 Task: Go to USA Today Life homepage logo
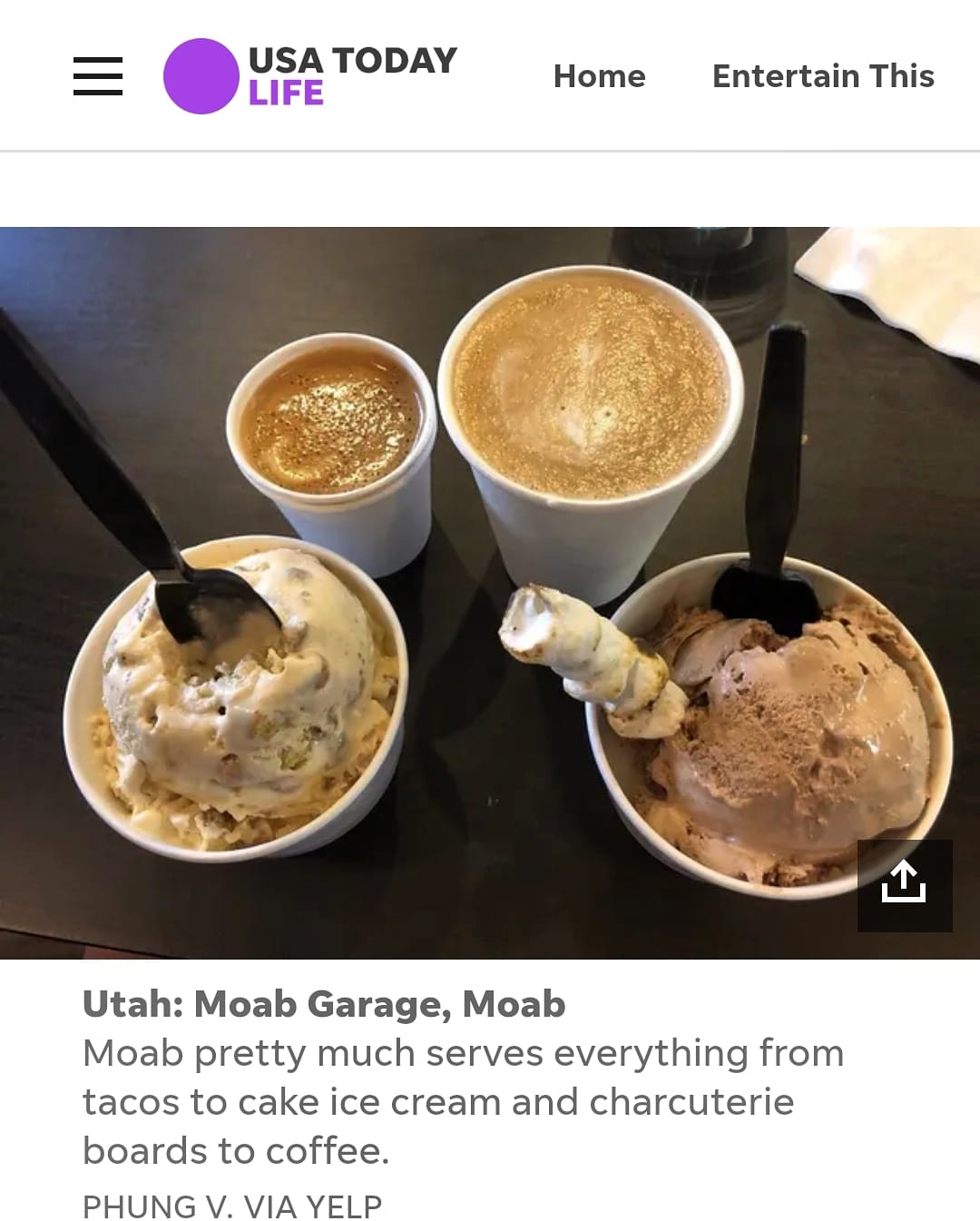tap(310, 76)
